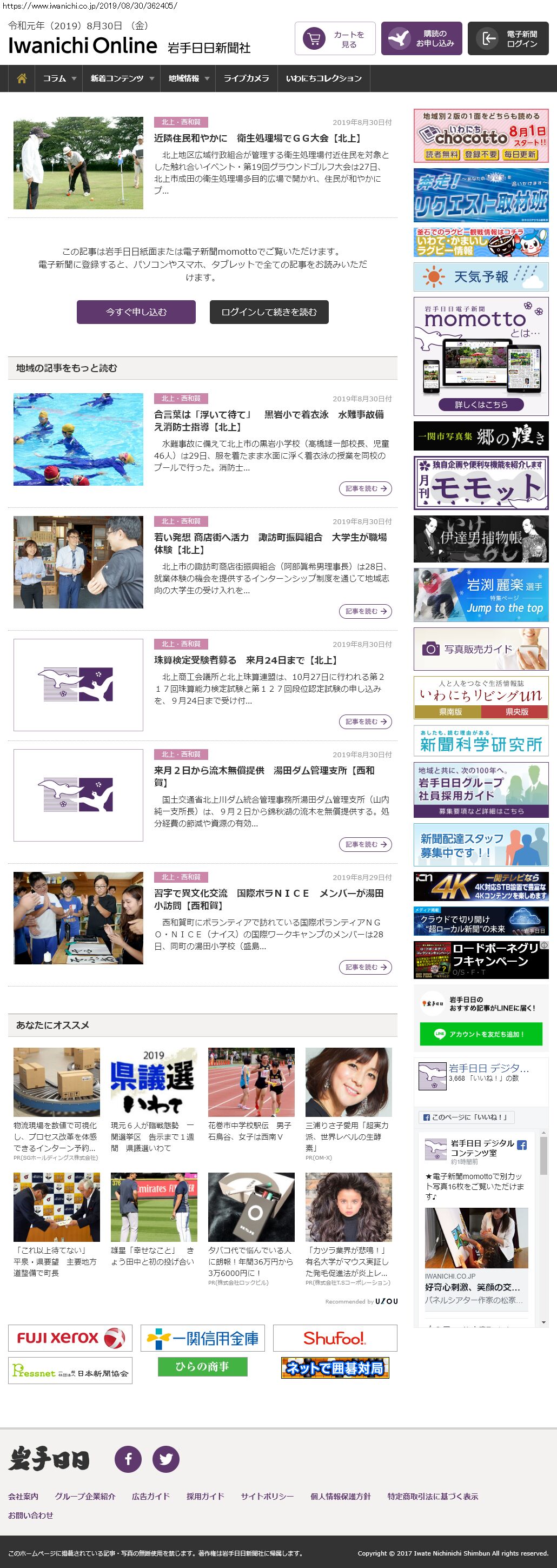Read the 着衣泳 article via 記事を読む
The width and height of the screenshot is (557, 1568).
point(364,488)
